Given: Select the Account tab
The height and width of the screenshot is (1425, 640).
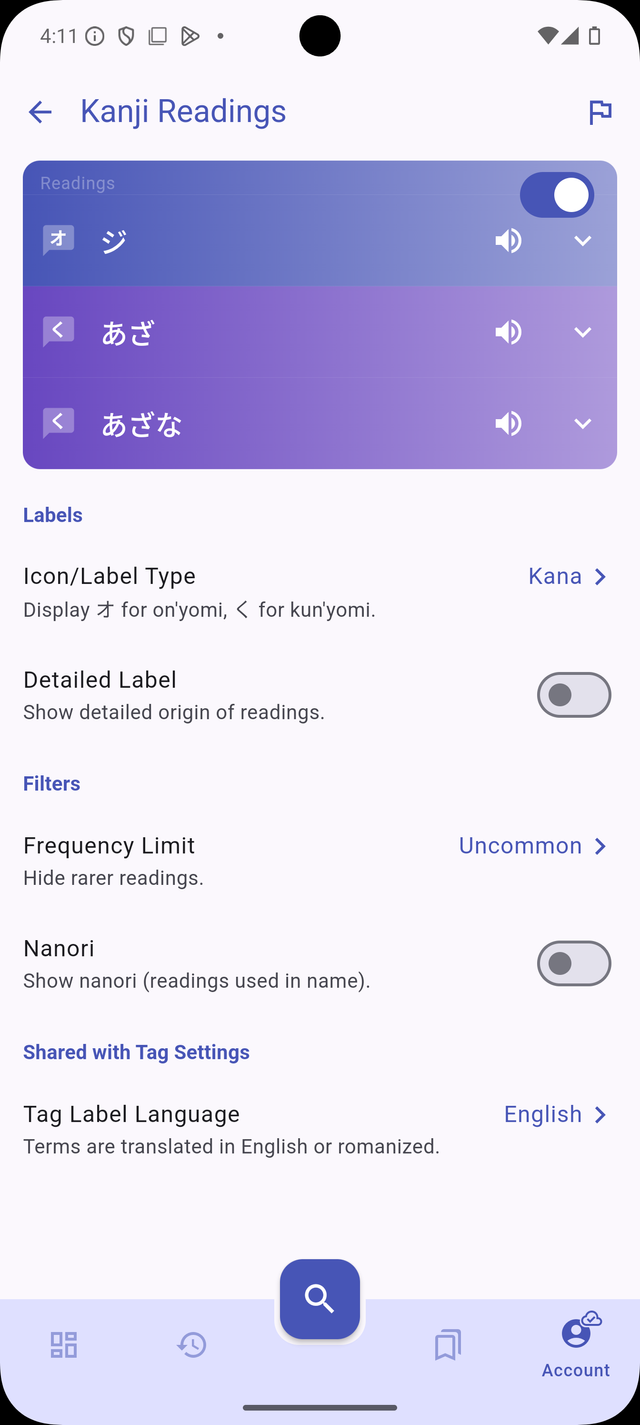Looking at the screenshot, I should [x=576, y=1348].
